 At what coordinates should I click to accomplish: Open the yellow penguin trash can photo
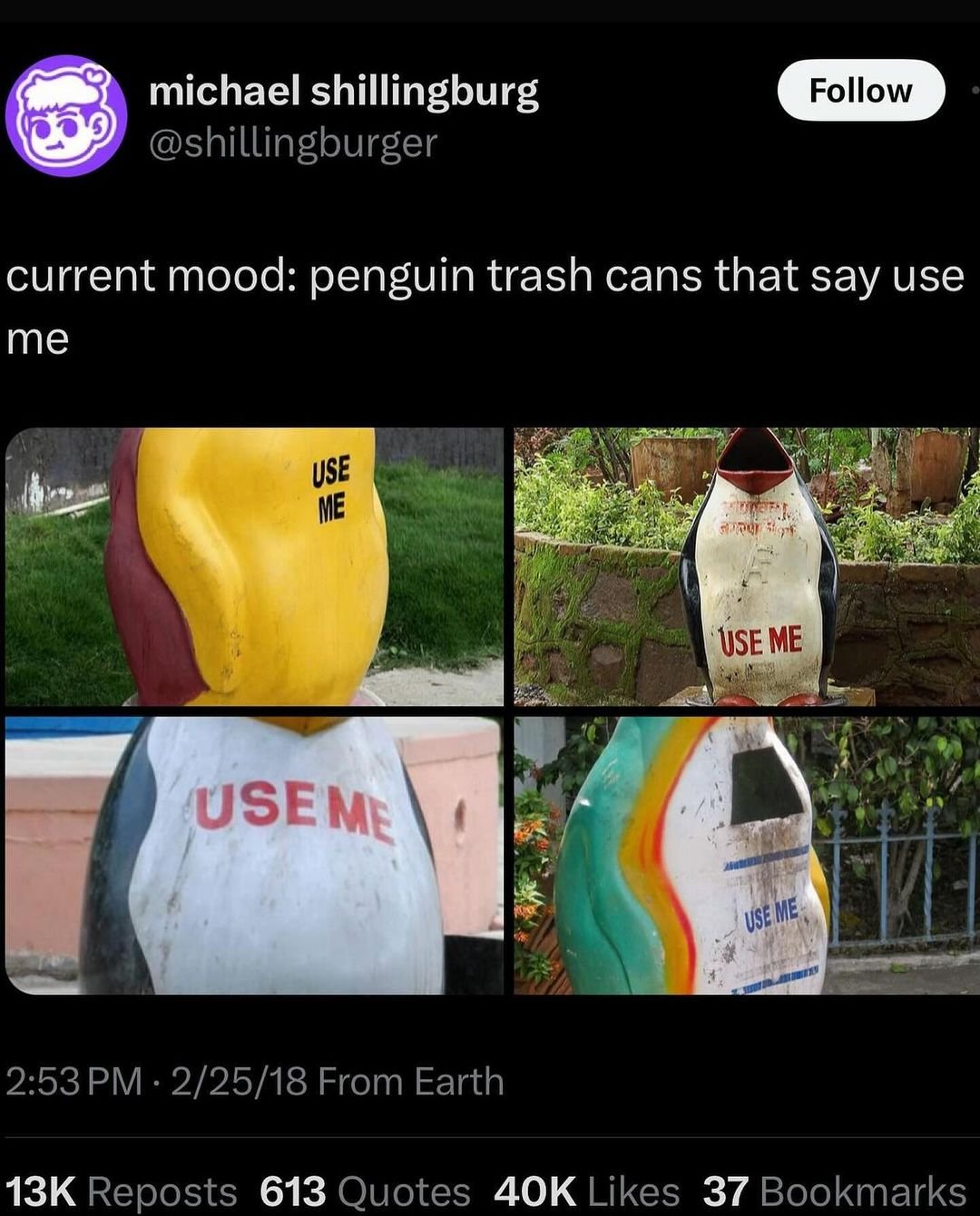[254, 567]
